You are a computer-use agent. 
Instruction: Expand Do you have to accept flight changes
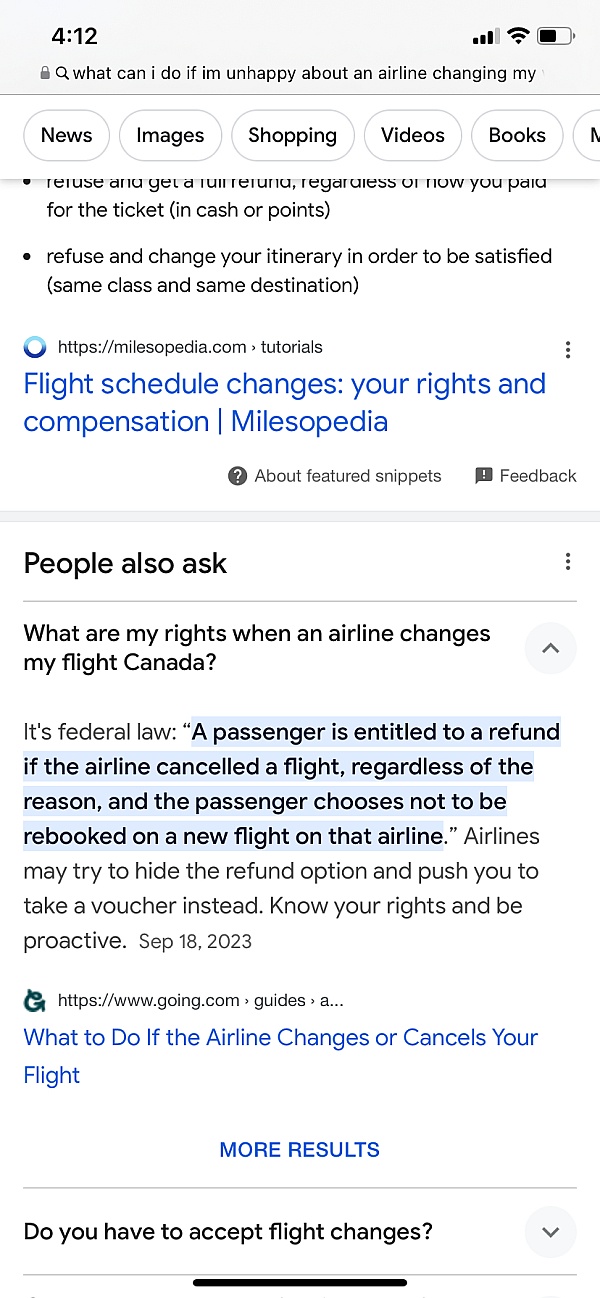click(300, 1232)
